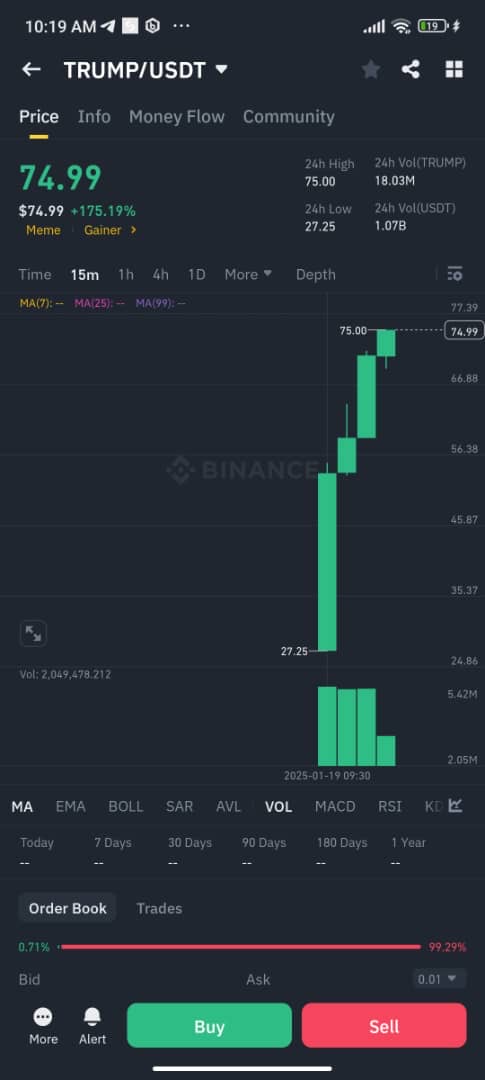Go back using the arrow icon
Image resolution: width=485 pixels, height=1080 pixels.
point(31,70)
